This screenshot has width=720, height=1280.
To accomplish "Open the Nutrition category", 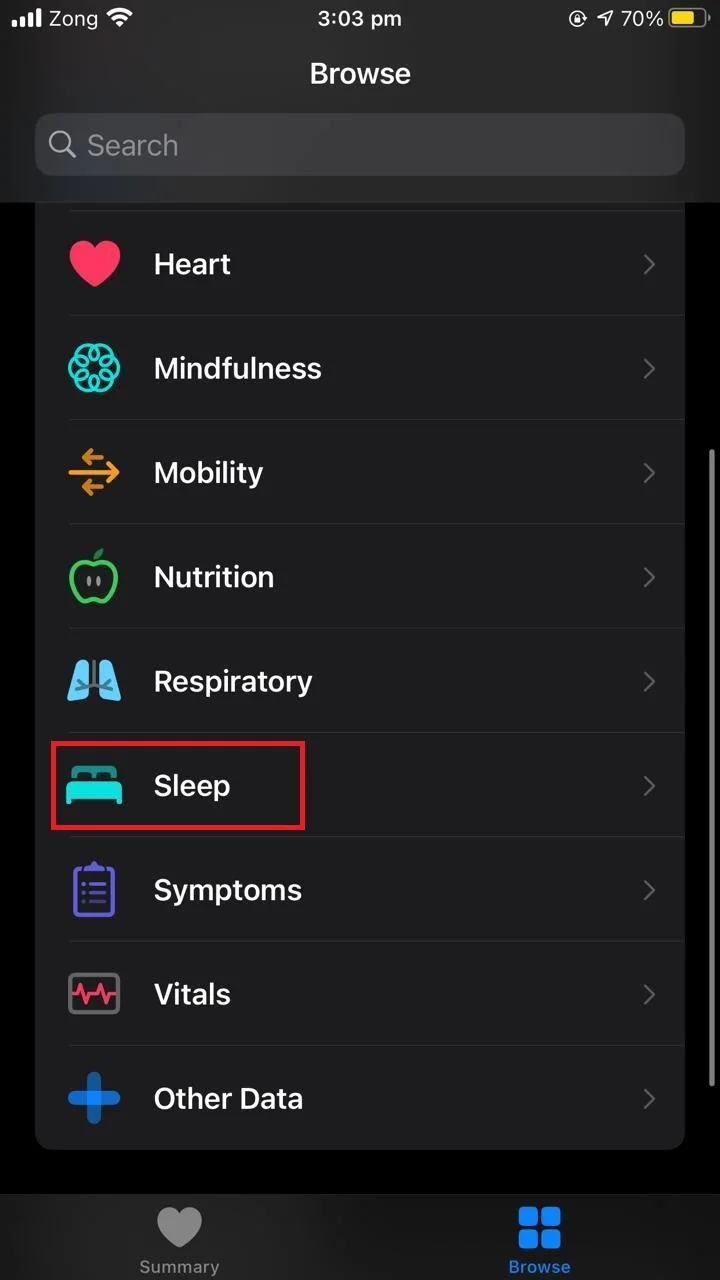I will pyautogui.click(x=360, y=577).
